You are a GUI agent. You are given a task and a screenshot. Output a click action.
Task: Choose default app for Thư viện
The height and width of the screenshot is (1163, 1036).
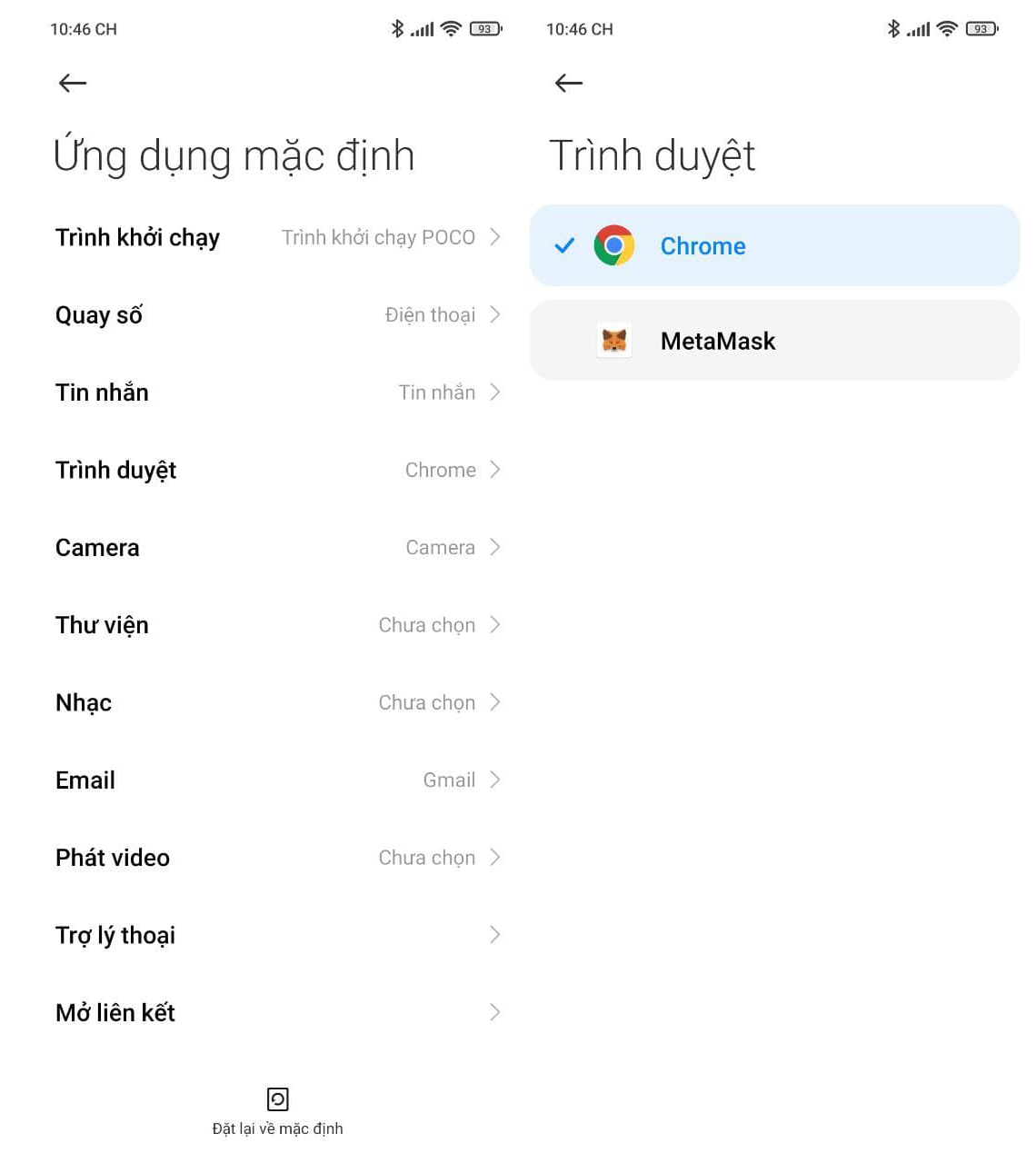pos(277,625)
